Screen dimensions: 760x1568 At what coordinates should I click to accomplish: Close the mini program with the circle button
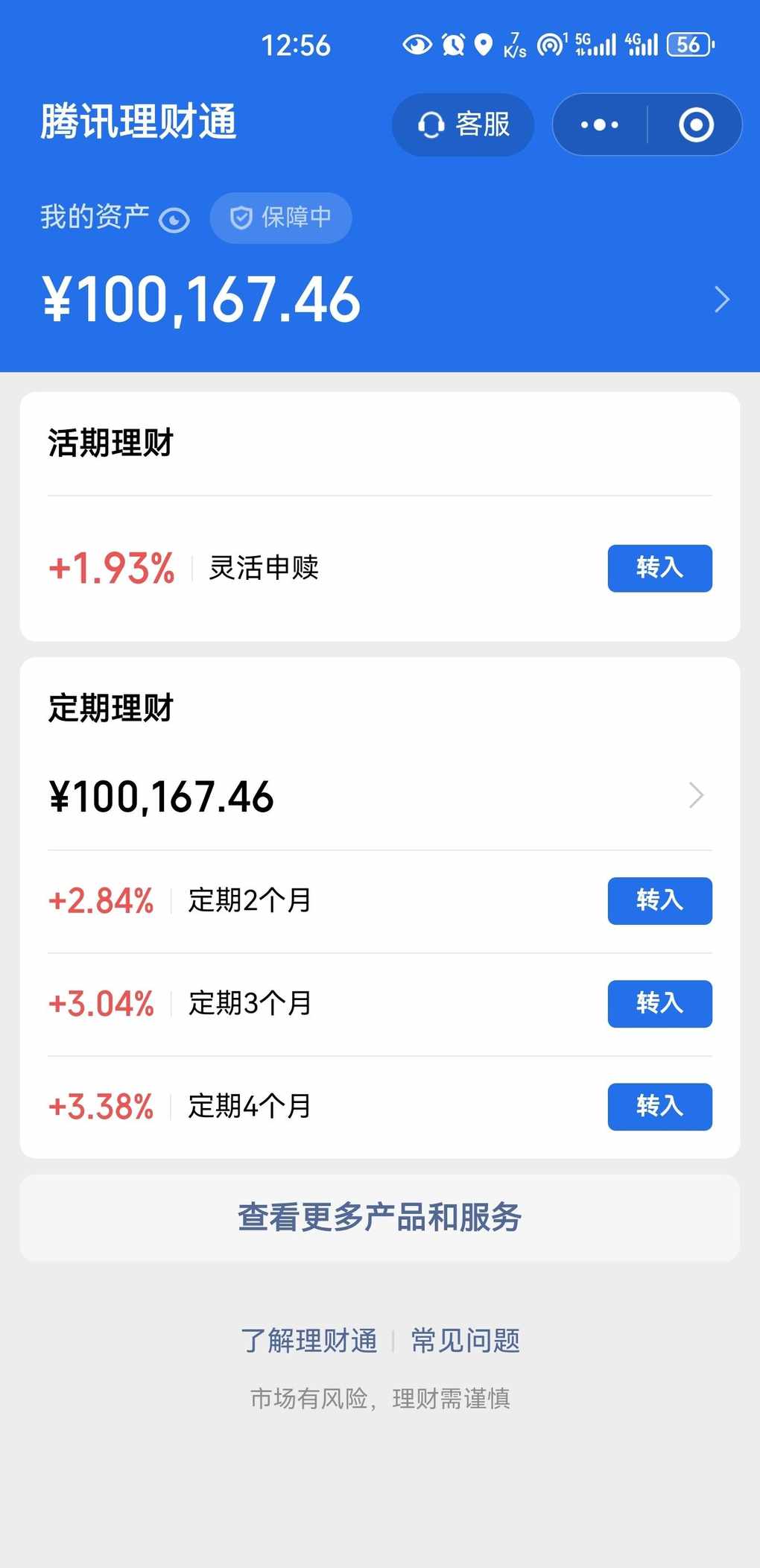tap(696, 124)
